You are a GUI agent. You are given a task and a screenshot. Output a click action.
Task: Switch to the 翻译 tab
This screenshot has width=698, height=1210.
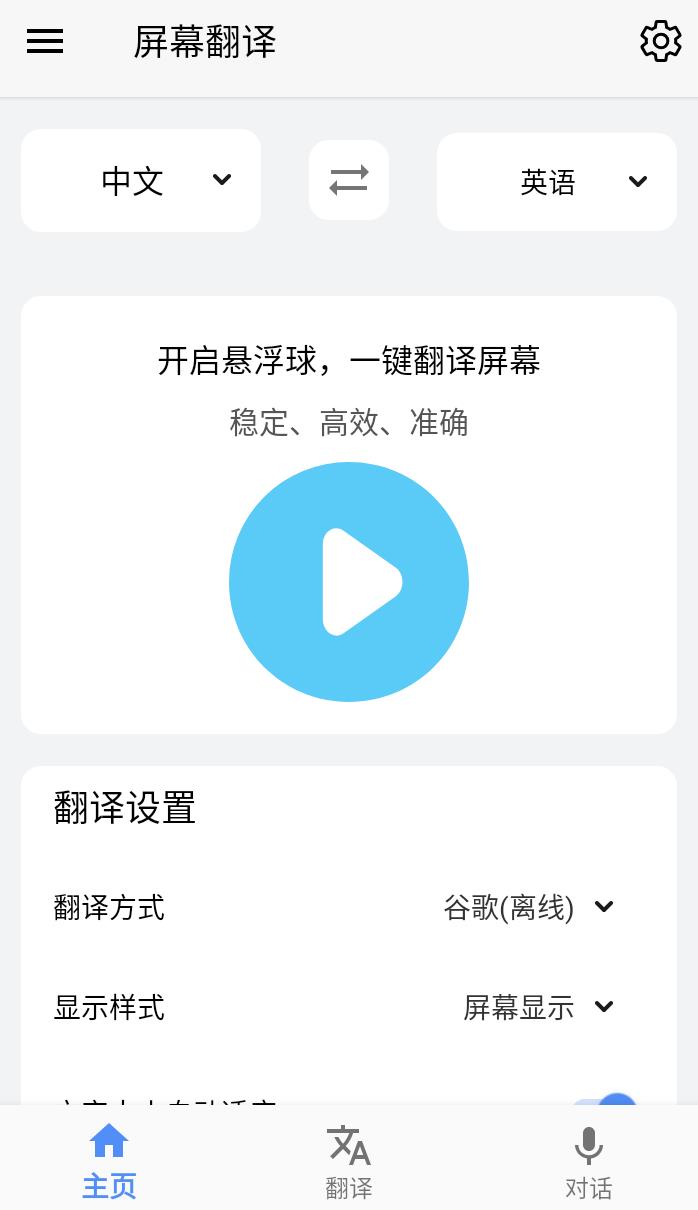(x=349, y=1160)
